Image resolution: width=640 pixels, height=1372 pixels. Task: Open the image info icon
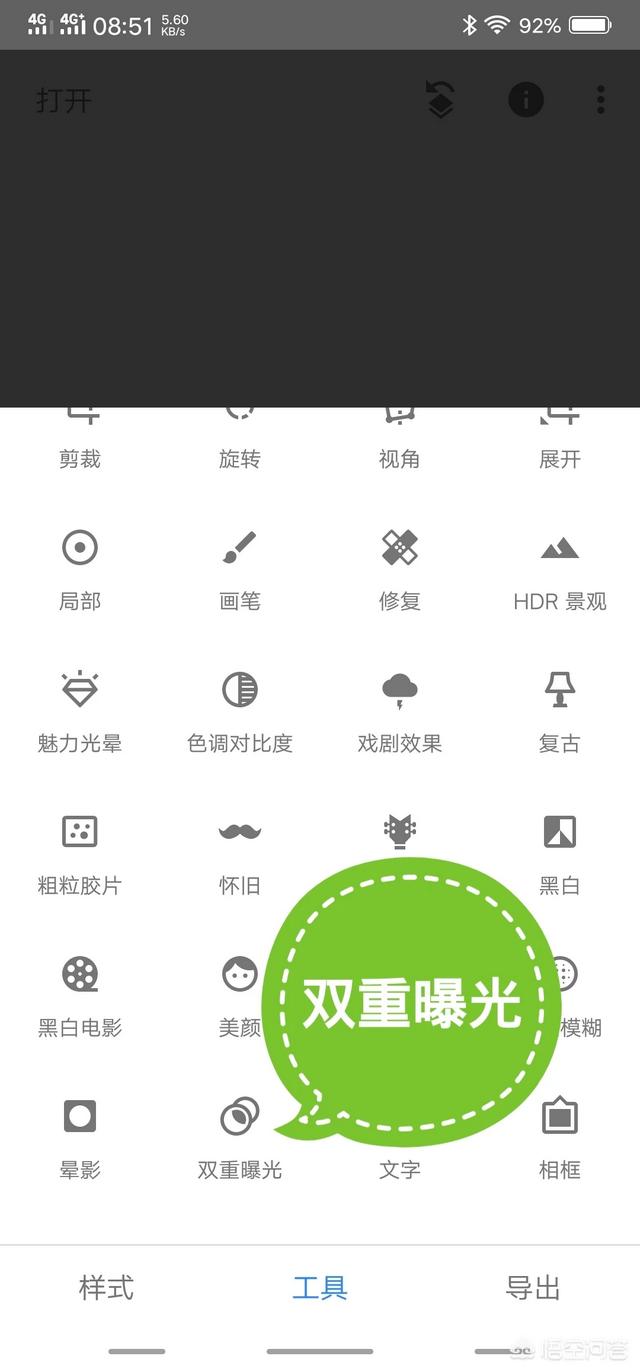[x=526, y=99]
